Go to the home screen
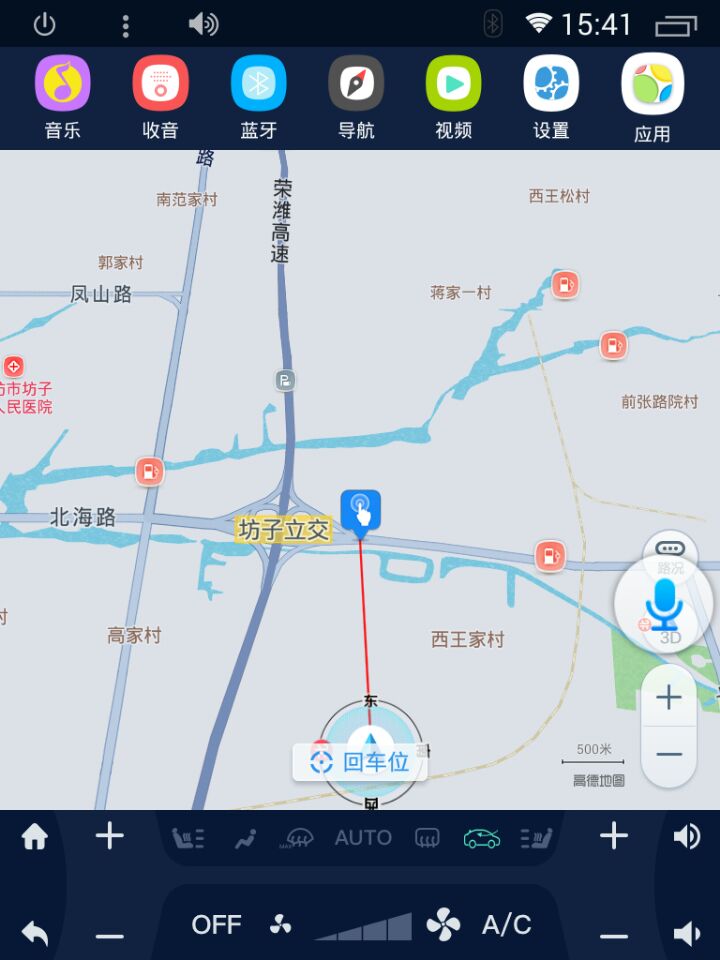The width and height of the screenshot is (720, 960). click(x=35, y=837)
